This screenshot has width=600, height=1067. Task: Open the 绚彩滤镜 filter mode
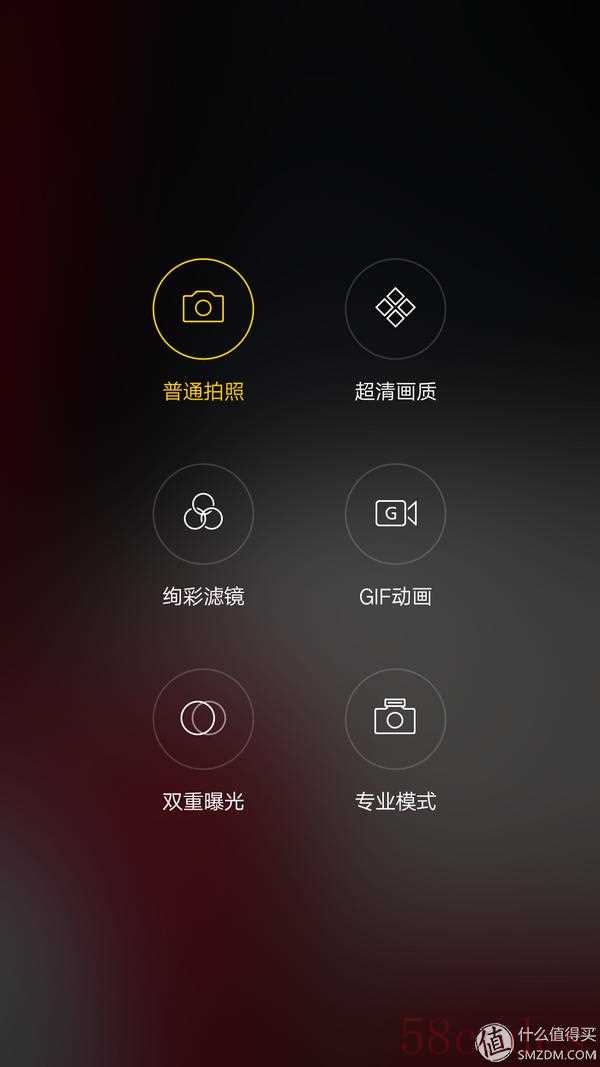[203, 513]
